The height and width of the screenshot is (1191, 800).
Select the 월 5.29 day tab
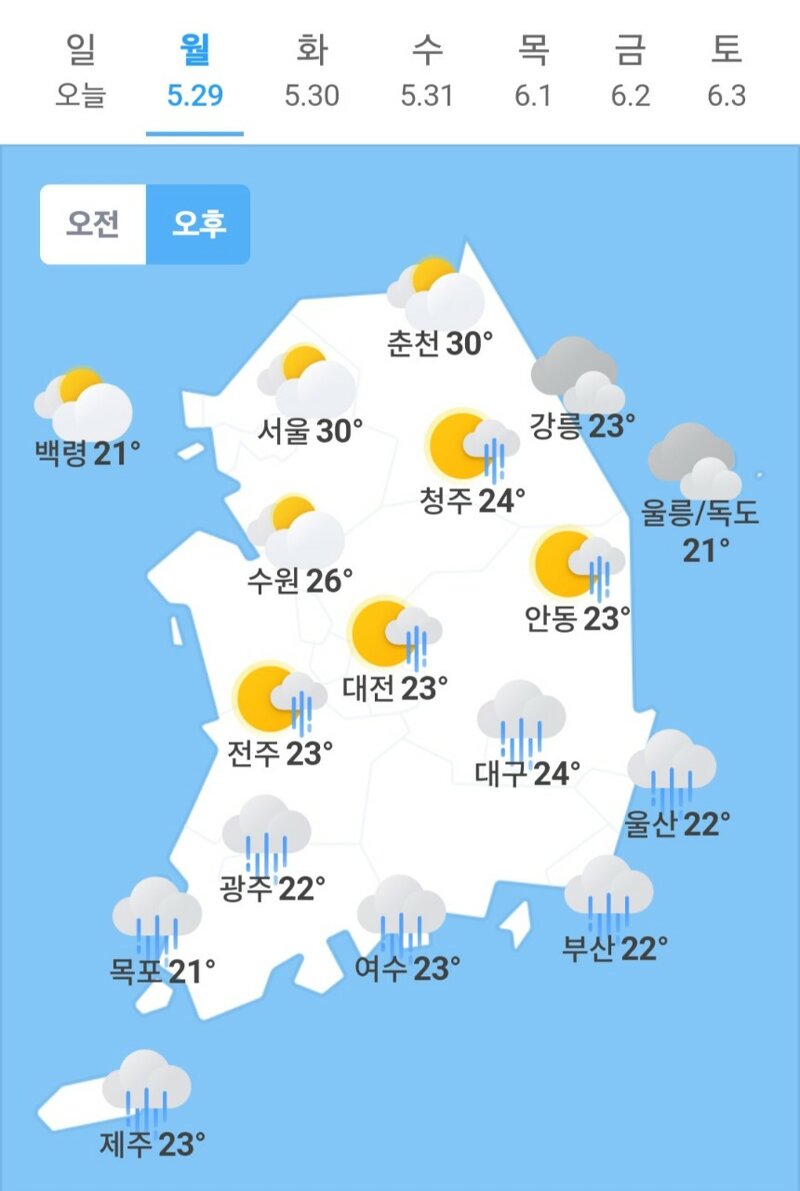(195, 71)
